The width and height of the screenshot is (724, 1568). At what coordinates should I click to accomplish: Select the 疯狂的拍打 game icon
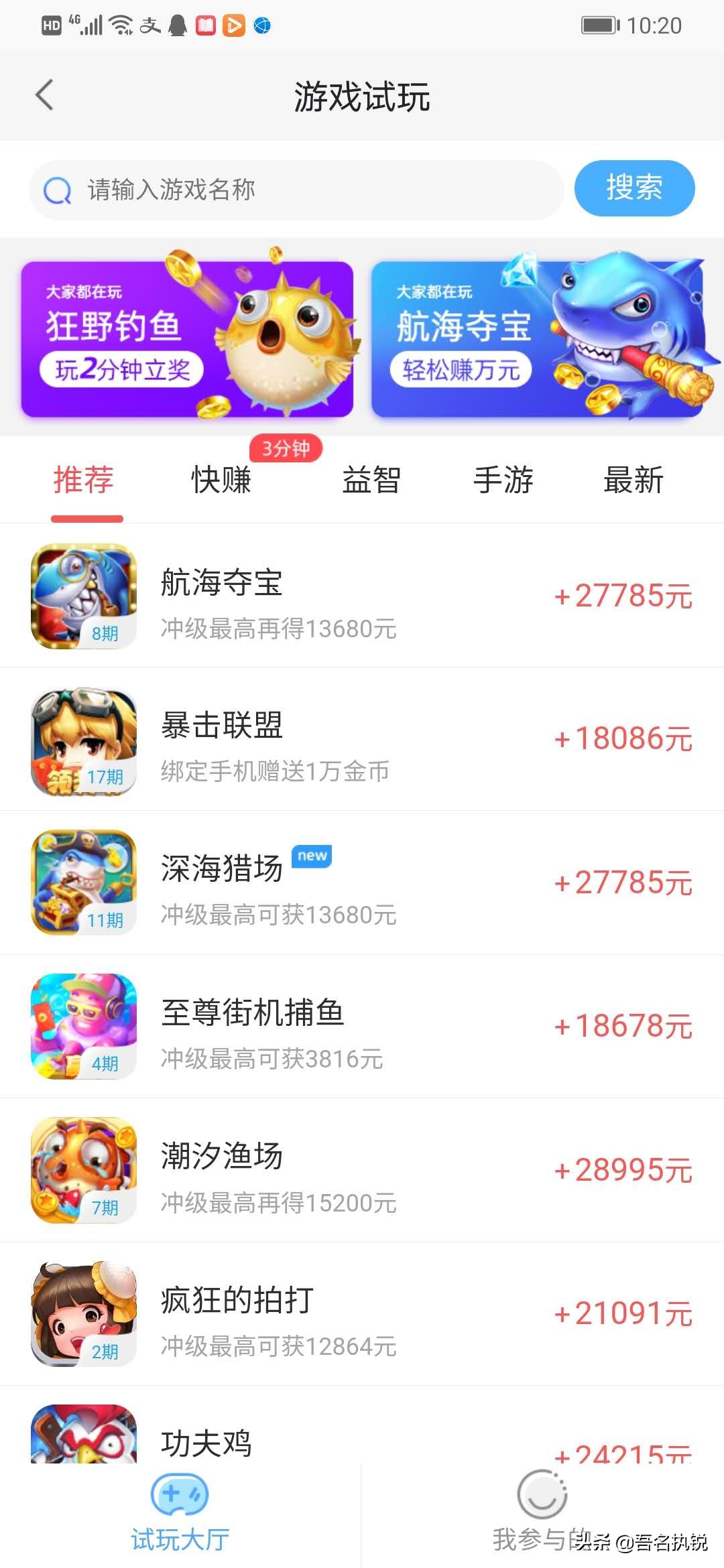click(x=83, y=1312)
